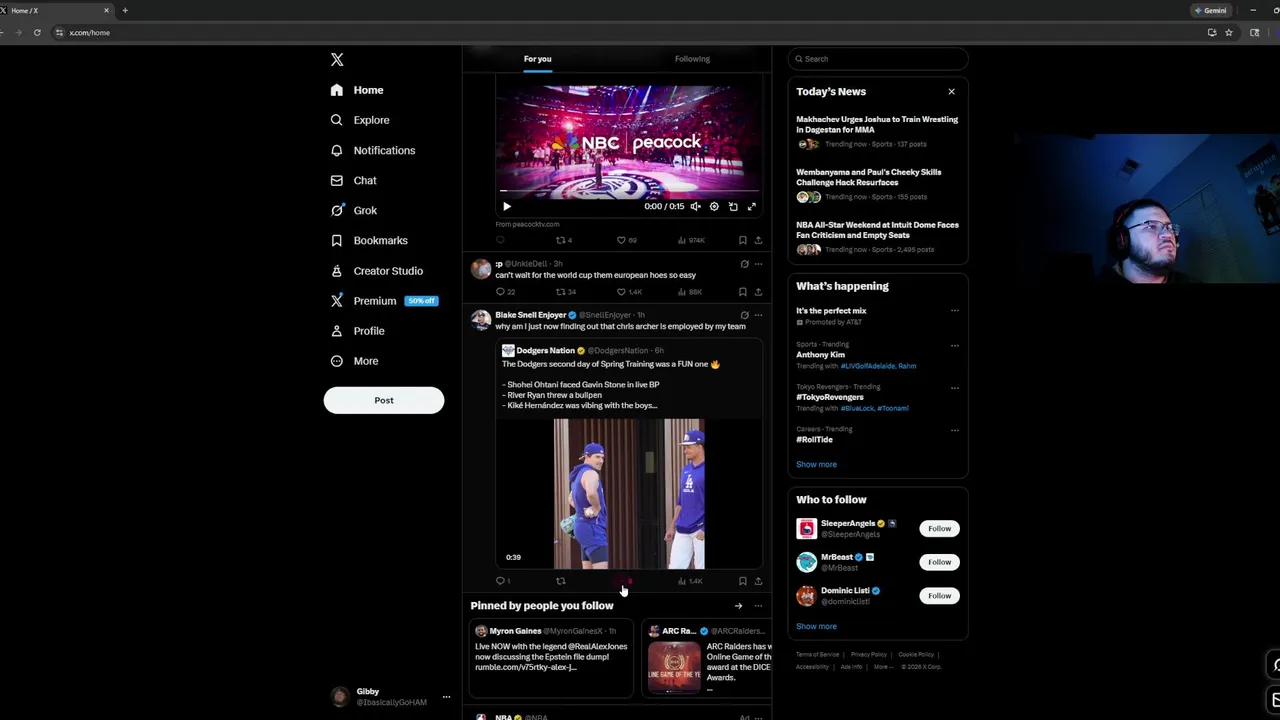The height and width of the screenshot is (720, 1280).
Task: Focus the Search field
Action: [878, 59]
